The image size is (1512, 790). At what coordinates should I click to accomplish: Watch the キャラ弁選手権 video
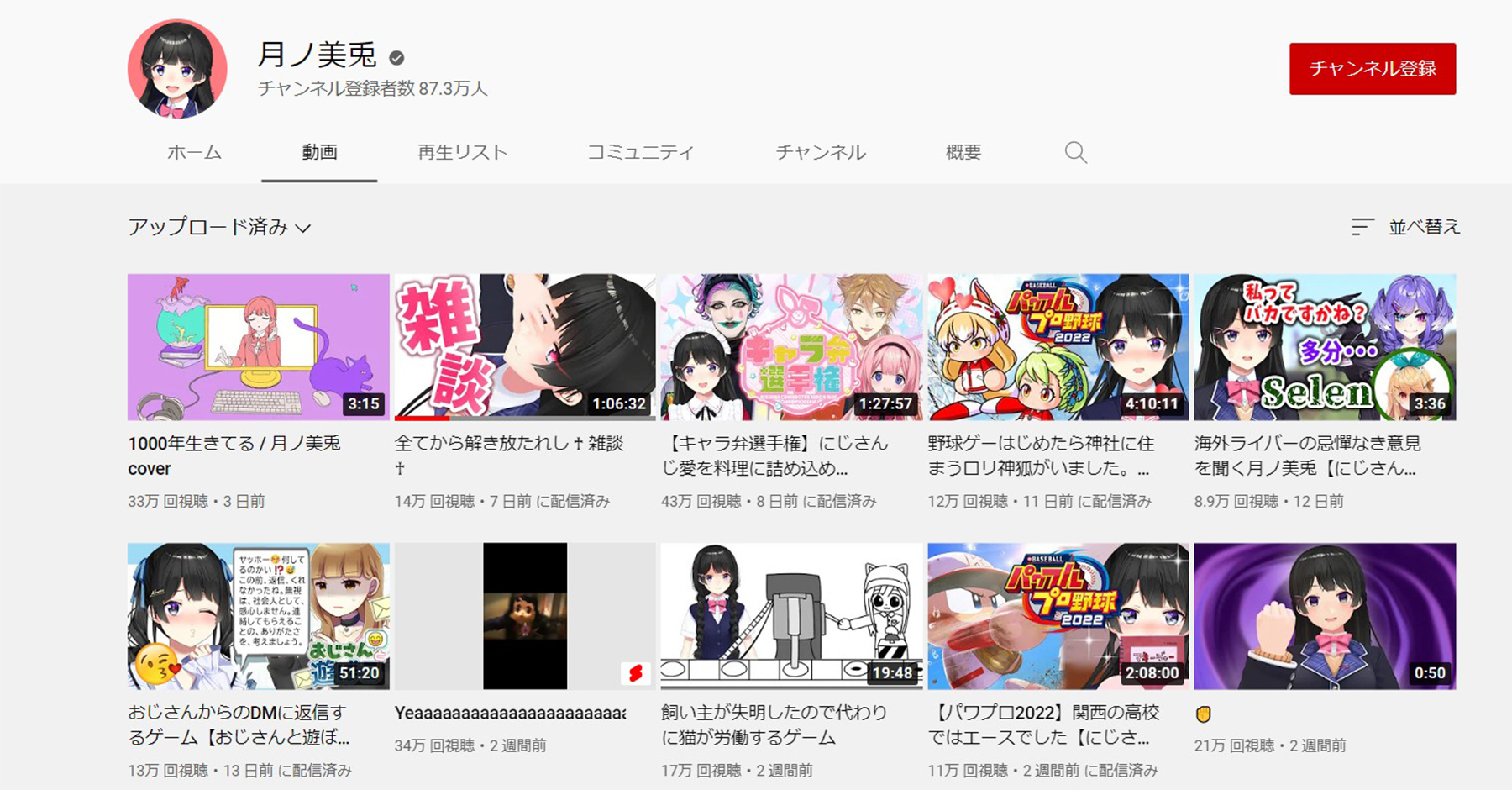tap(791, 346)
